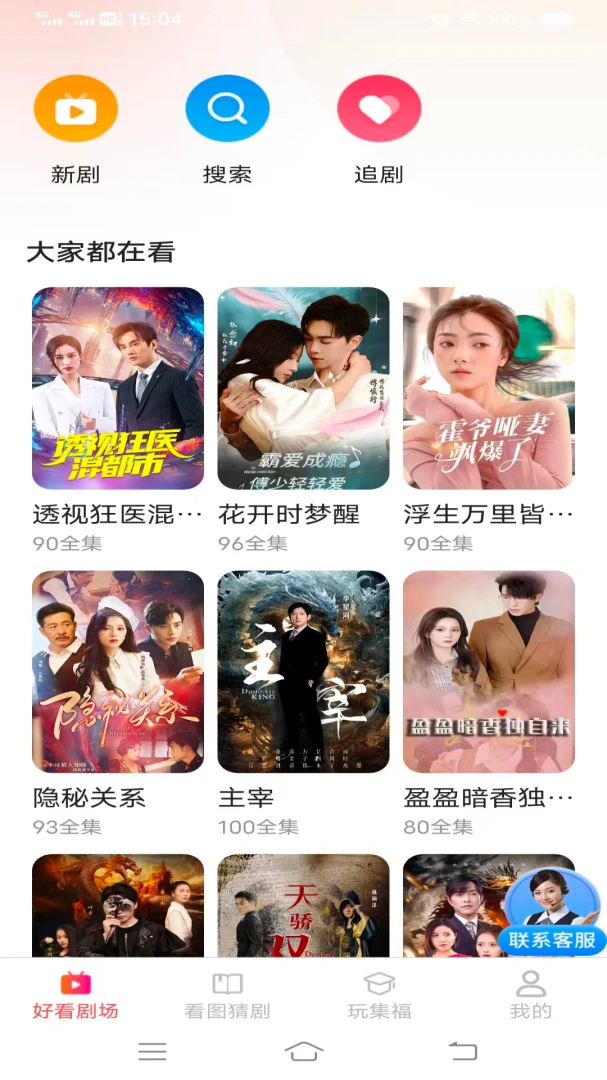This screenshot has height=1080, width=607.
Task: Tap the system home button
Action: (x=304, y=1051)
